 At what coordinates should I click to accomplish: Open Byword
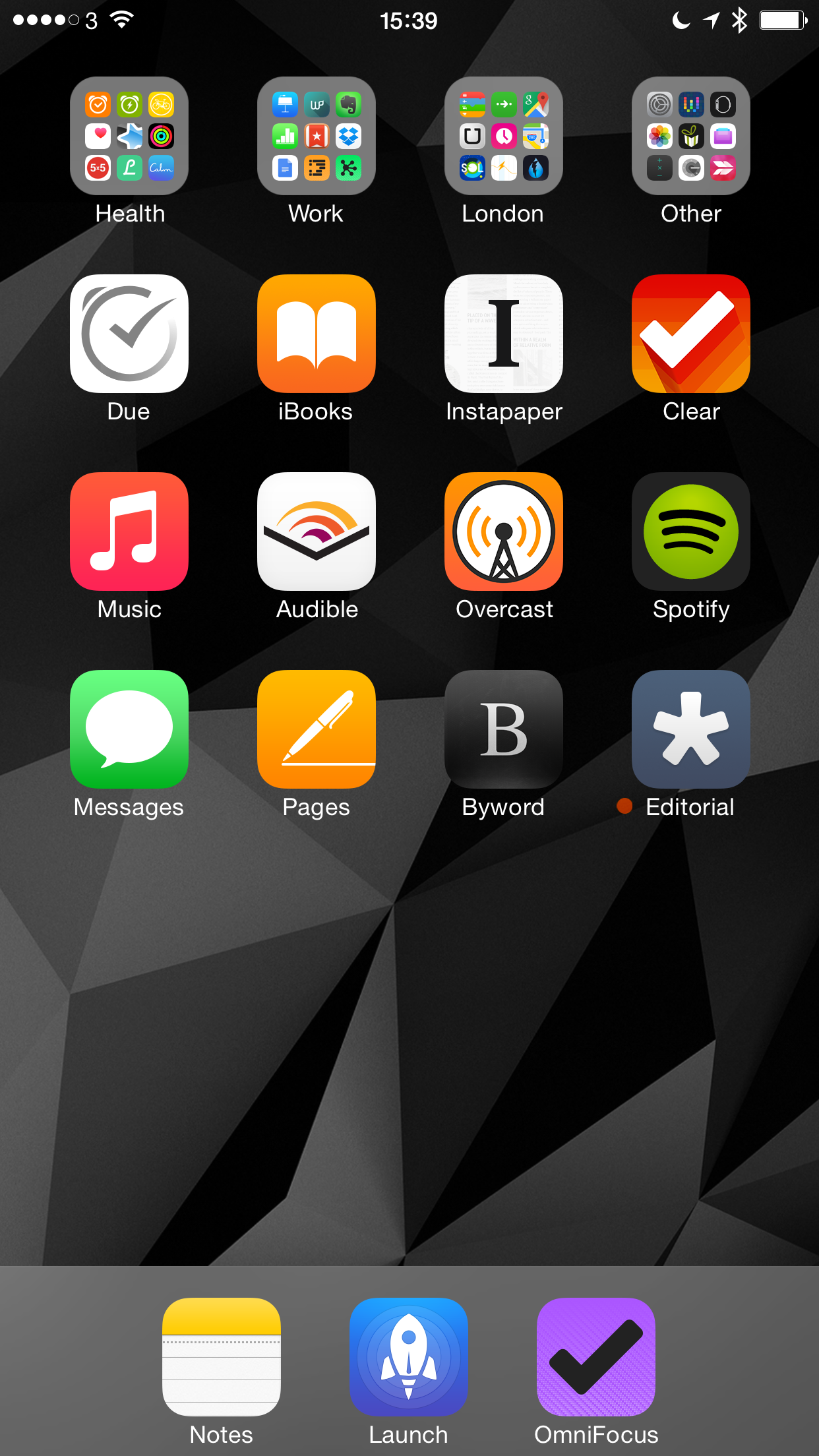pos(504,729)
